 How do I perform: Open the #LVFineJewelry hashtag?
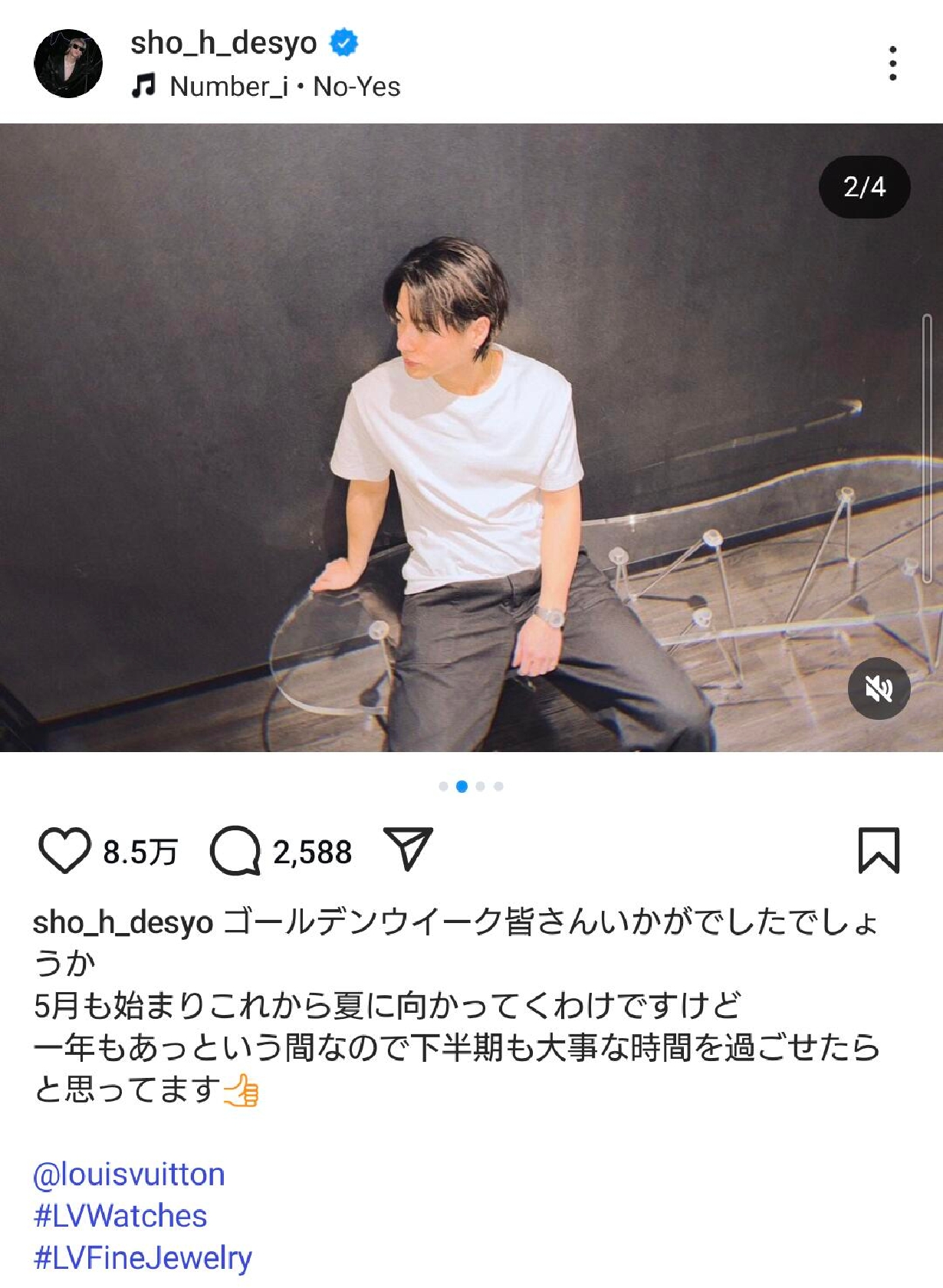tap(143, 1258)
